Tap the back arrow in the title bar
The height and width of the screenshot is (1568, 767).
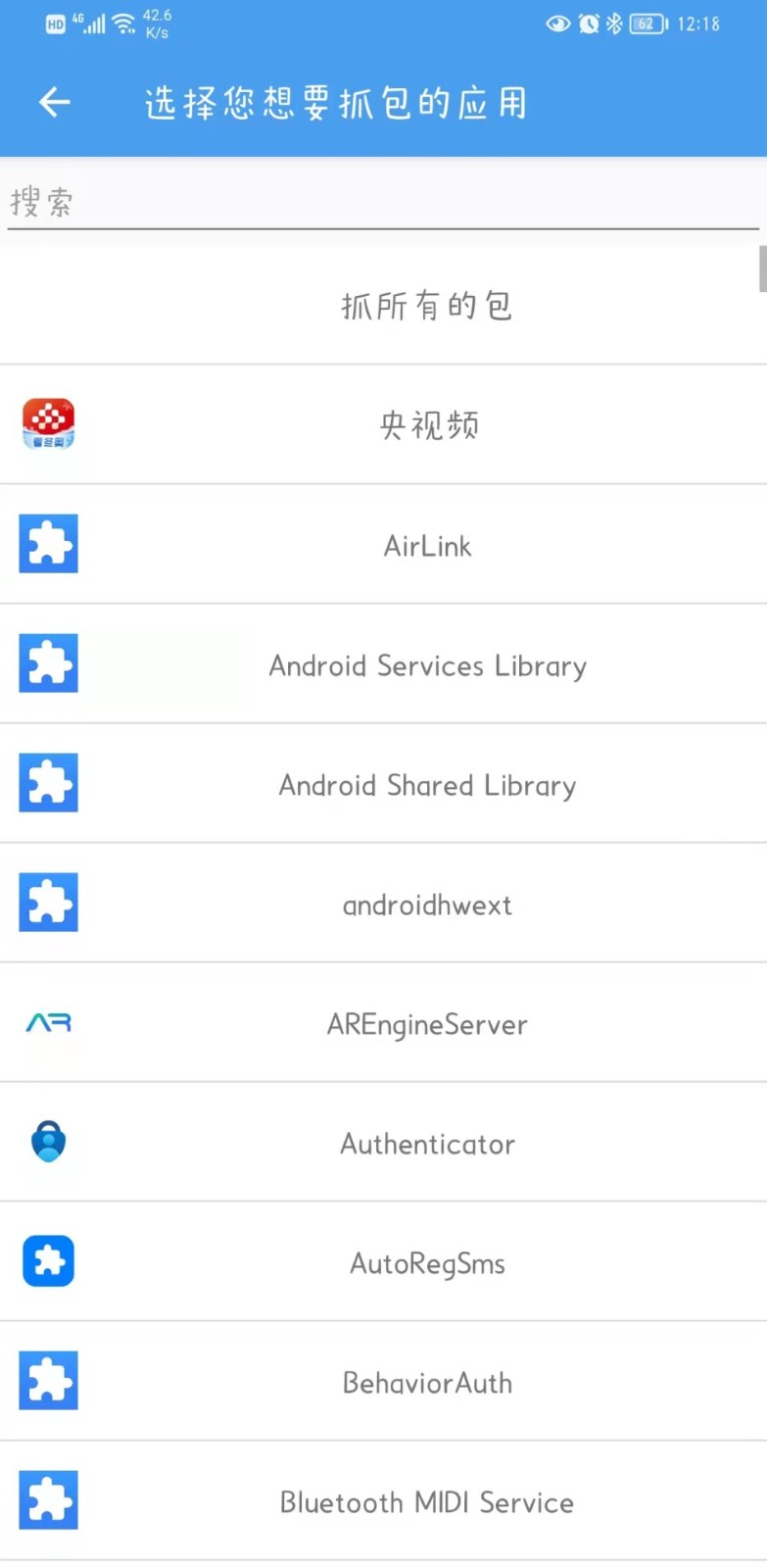(x=54, y=102)
